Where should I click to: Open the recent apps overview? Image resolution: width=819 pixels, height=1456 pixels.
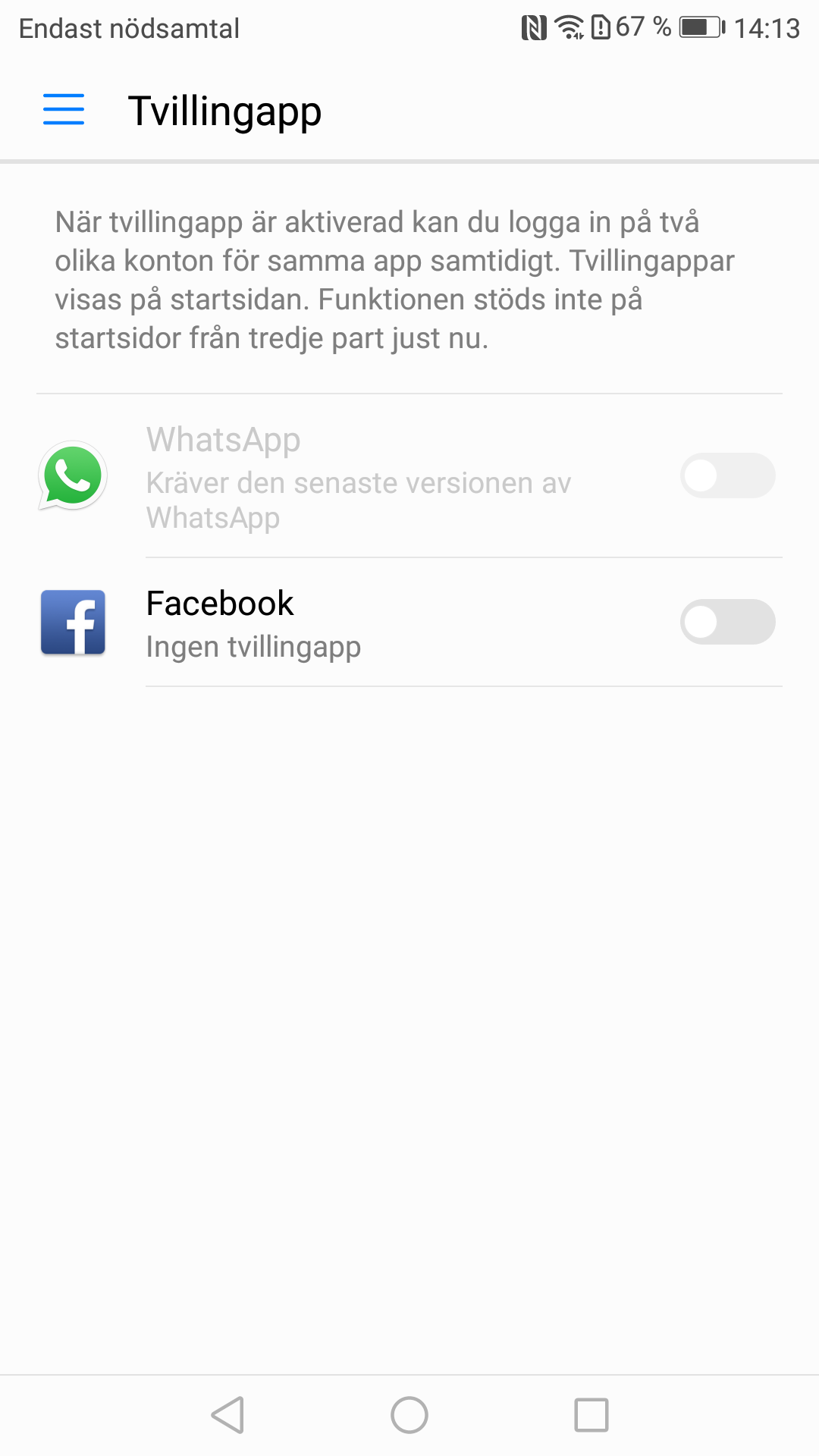pyautogui.click(x=591, y=1415)
